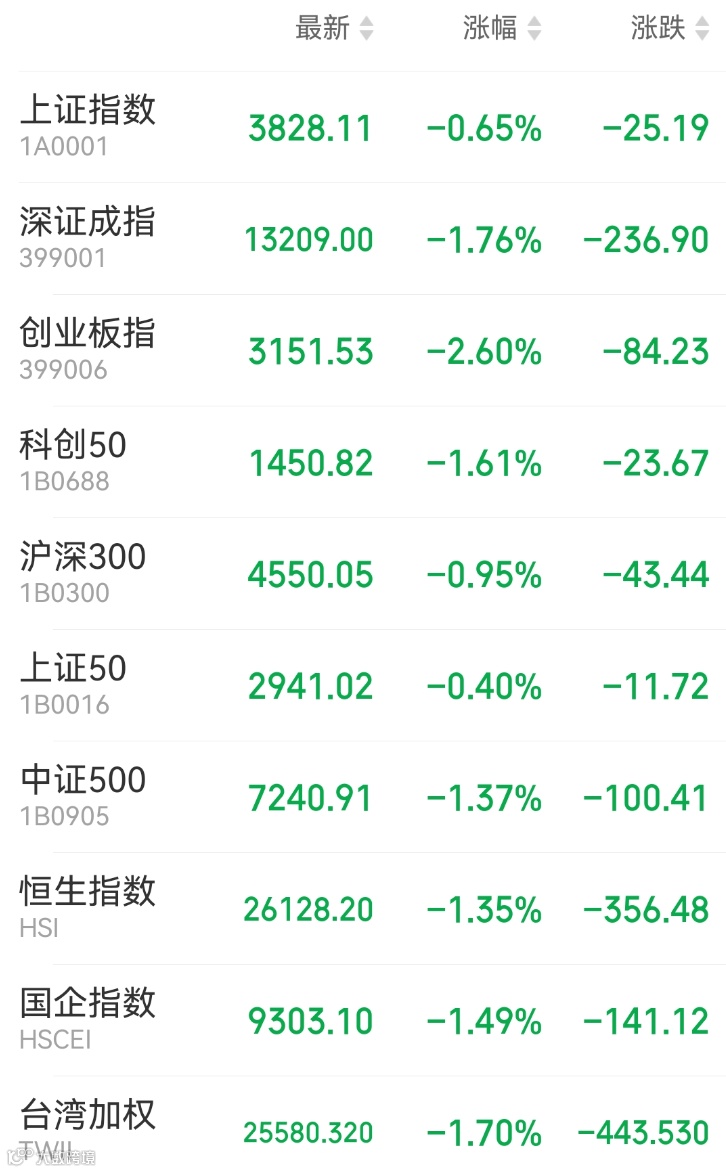Open the 上证指数 row
This screenshot has width=726, height=1172.
(363, 127)
